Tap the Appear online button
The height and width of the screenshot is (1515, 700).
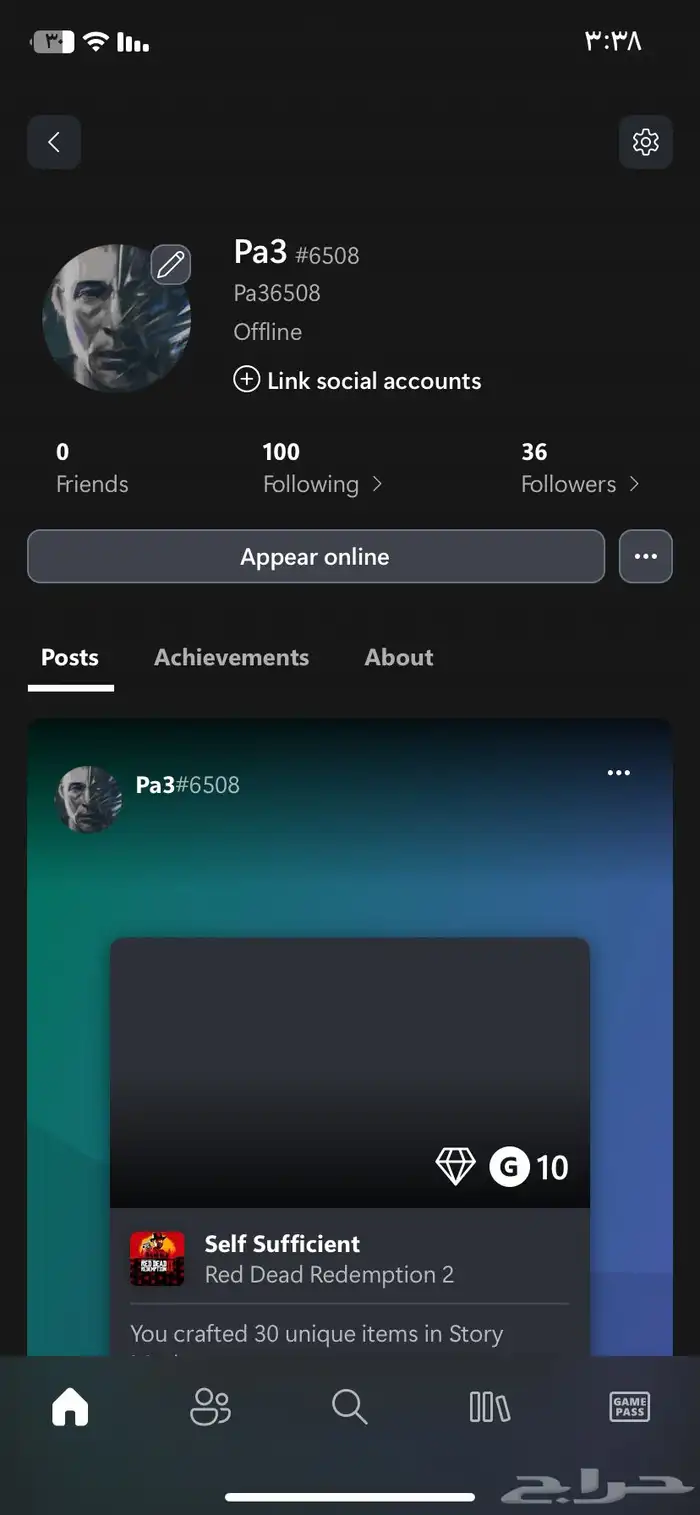tap(315, 557)
